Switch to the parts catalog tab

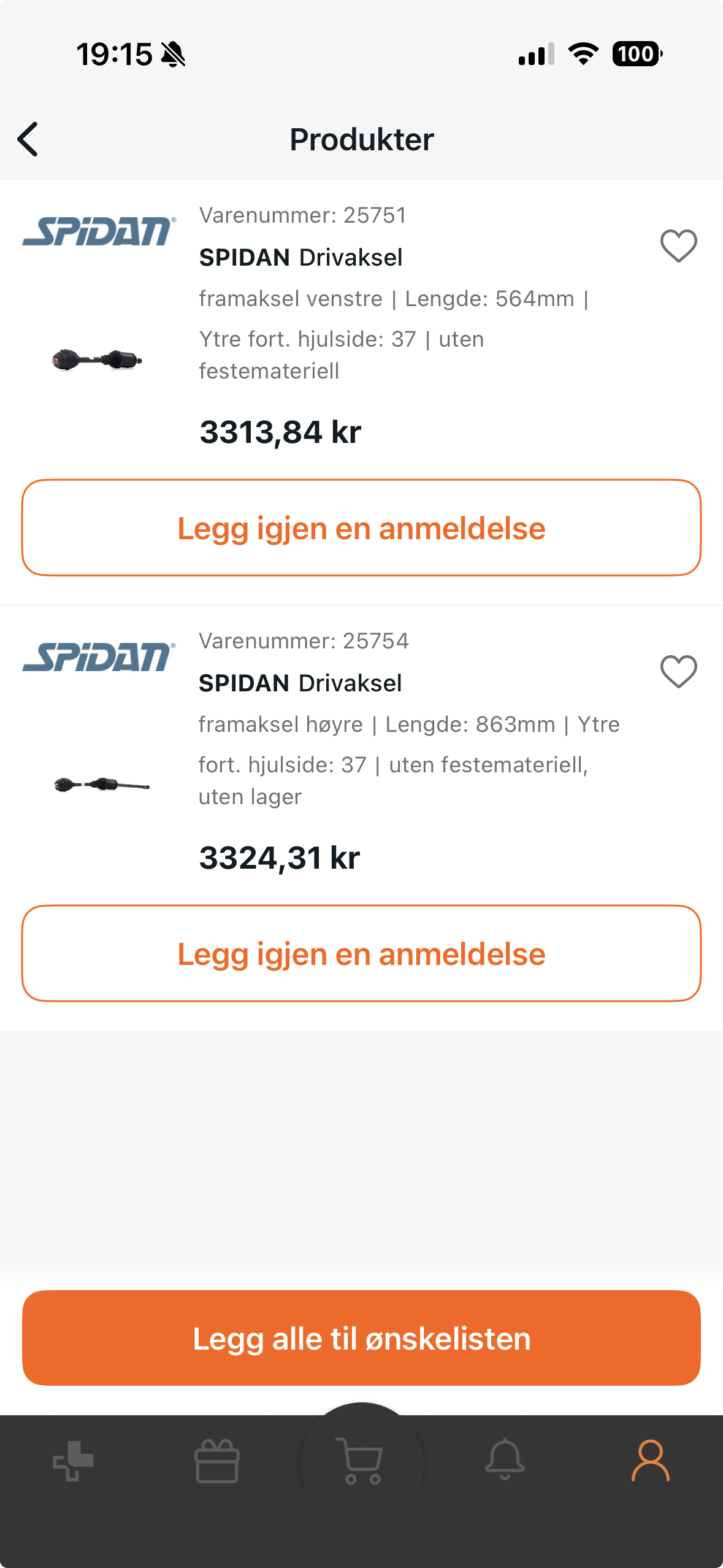click(73, 1461)
